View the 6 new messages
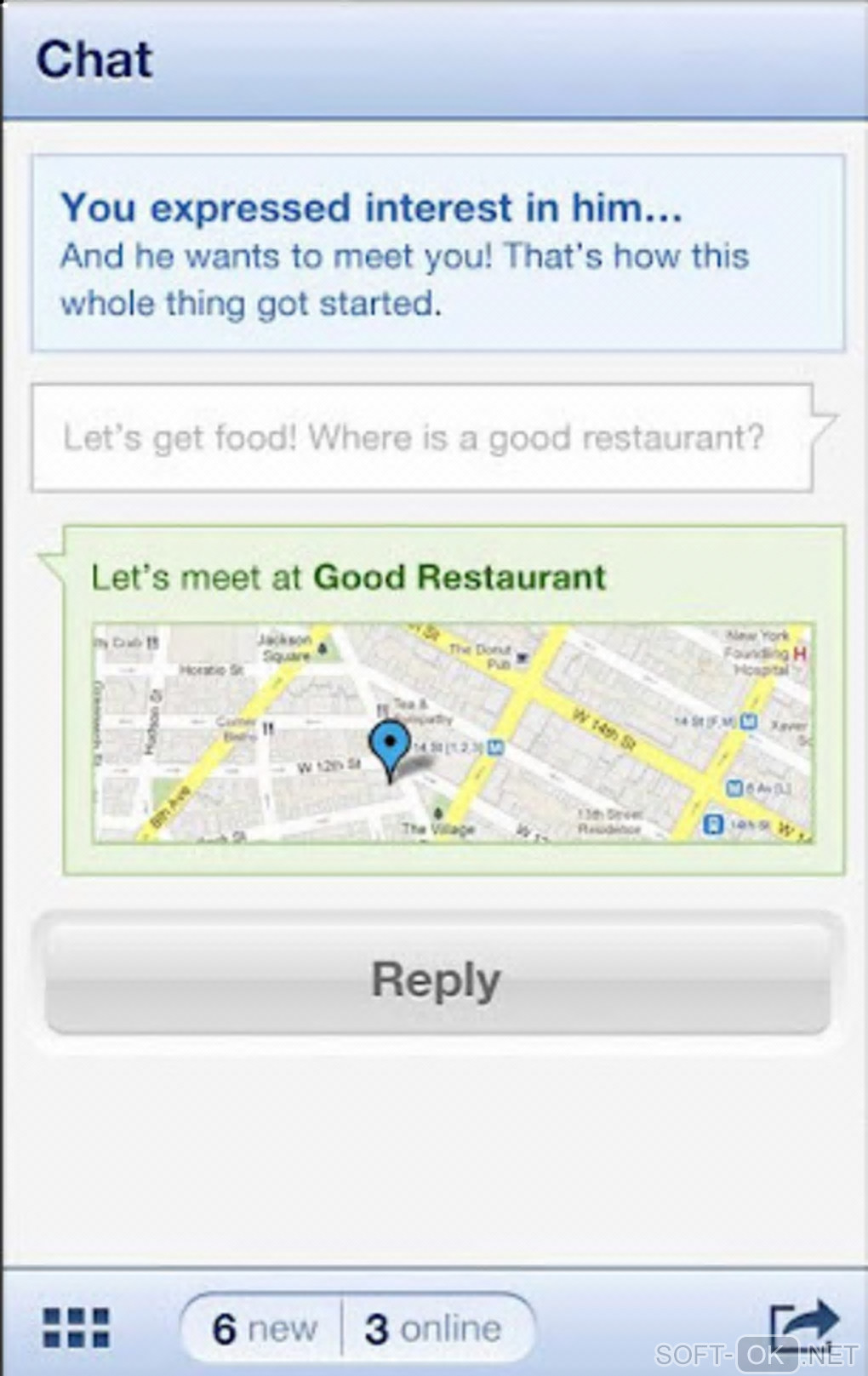868x1376 pixels. coord(264,1328)
